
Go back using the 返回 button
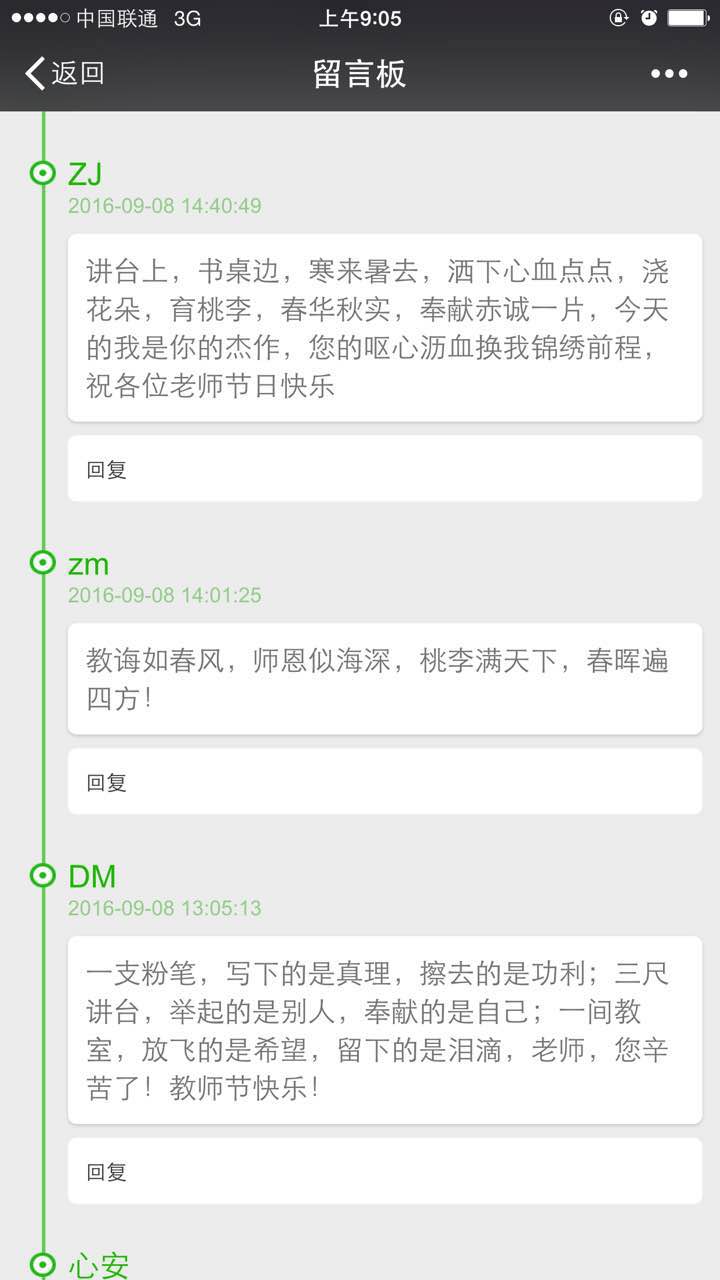65,73
